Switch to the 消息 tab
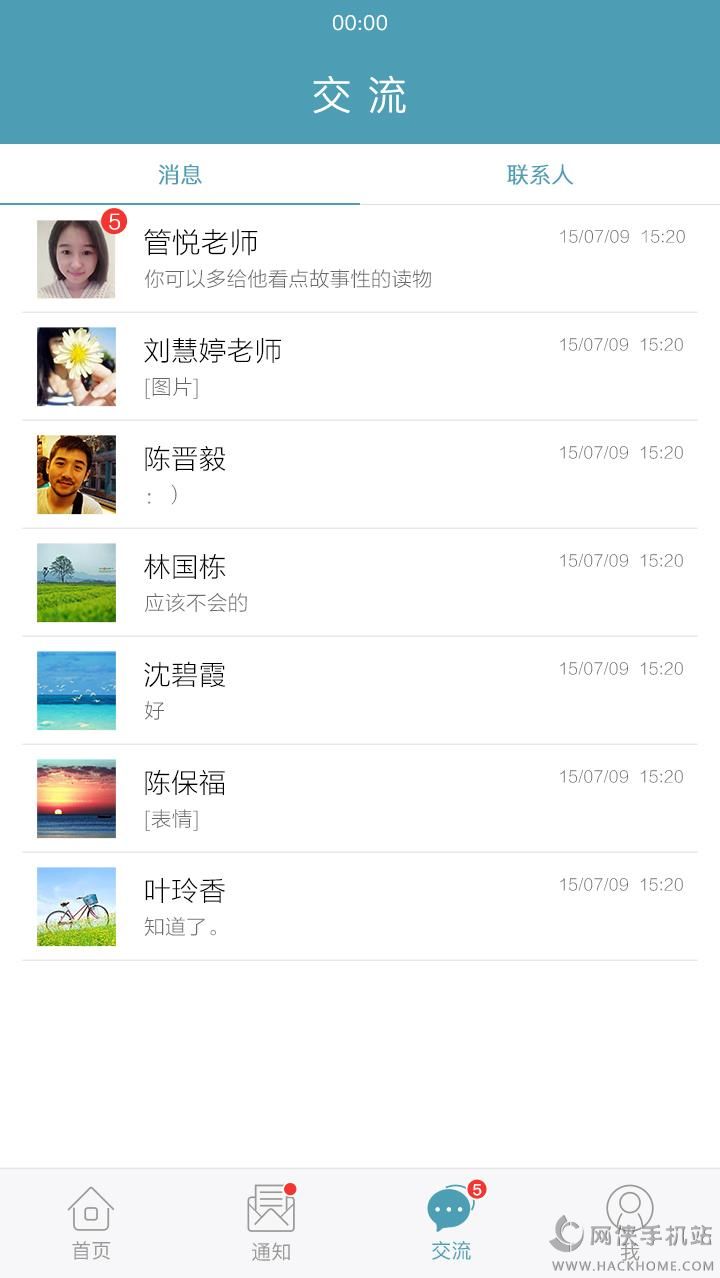720x1278 pixels. (180, 175)
